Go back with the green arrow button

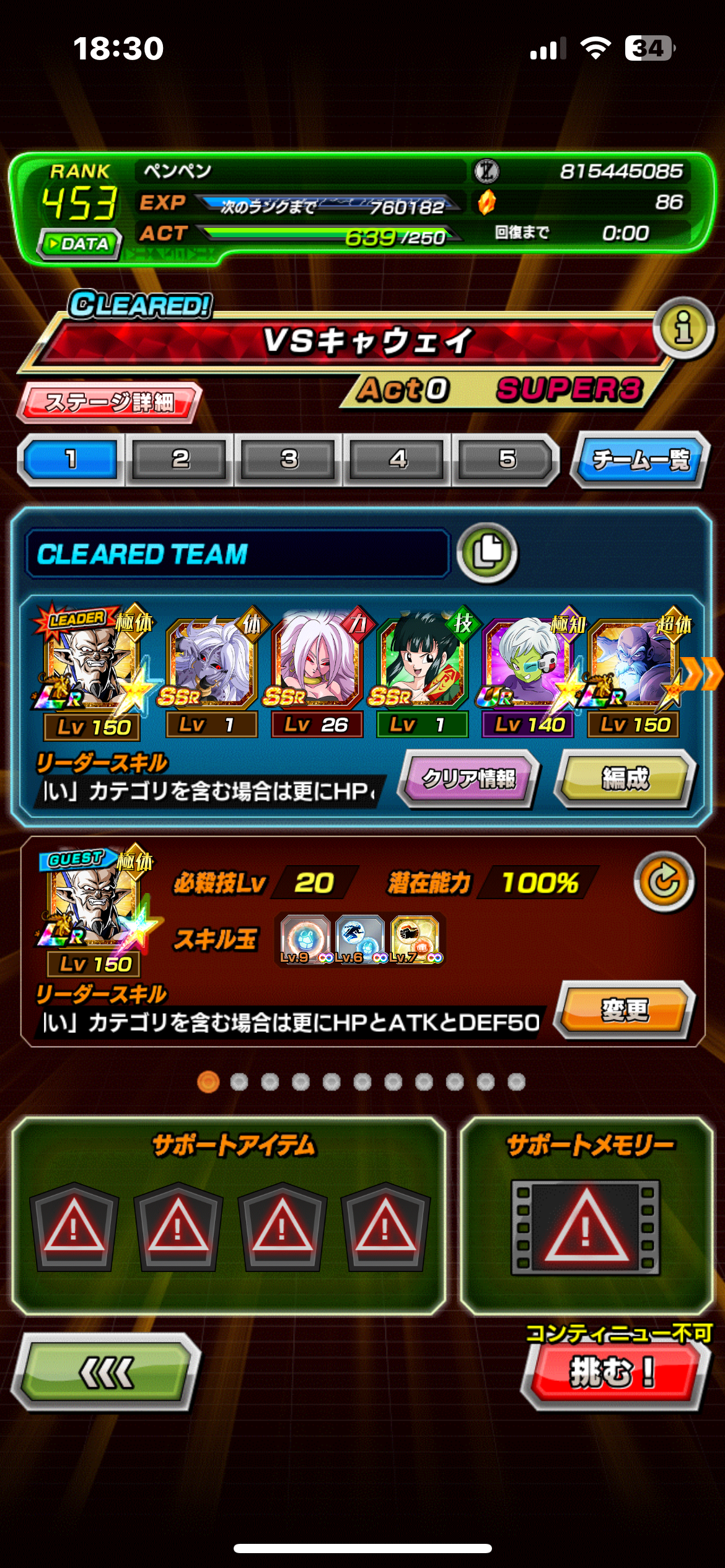coord(106,1372)
